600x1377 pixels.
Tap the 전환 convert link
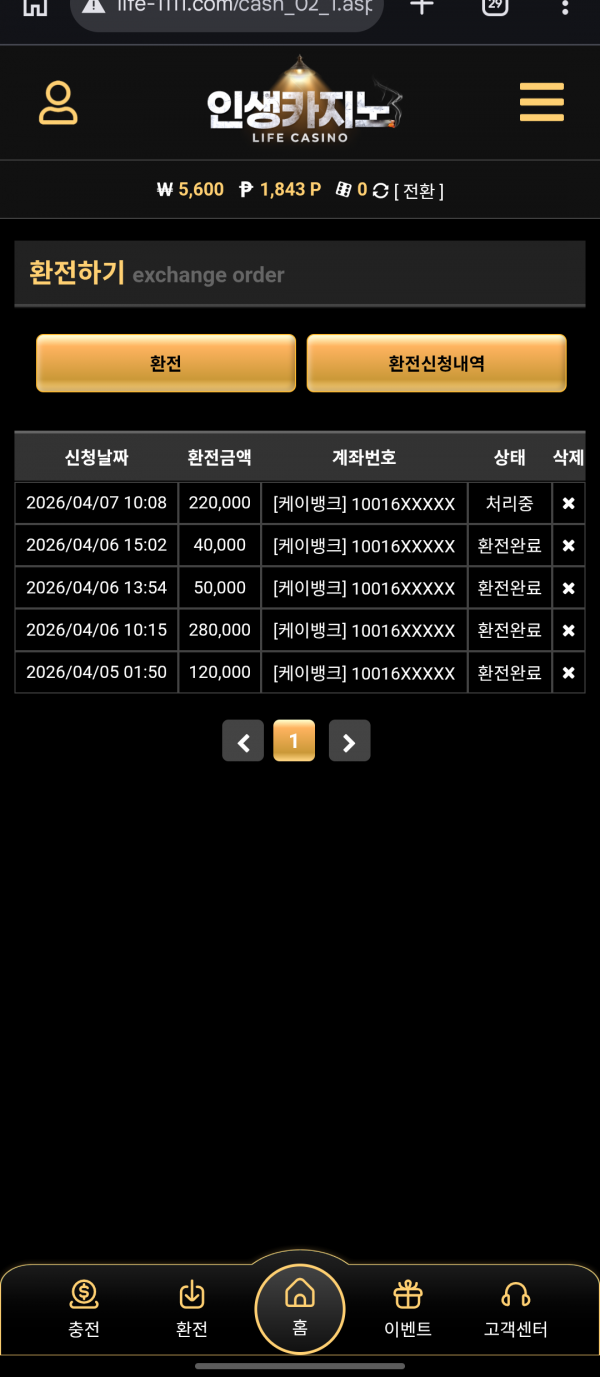419,190
